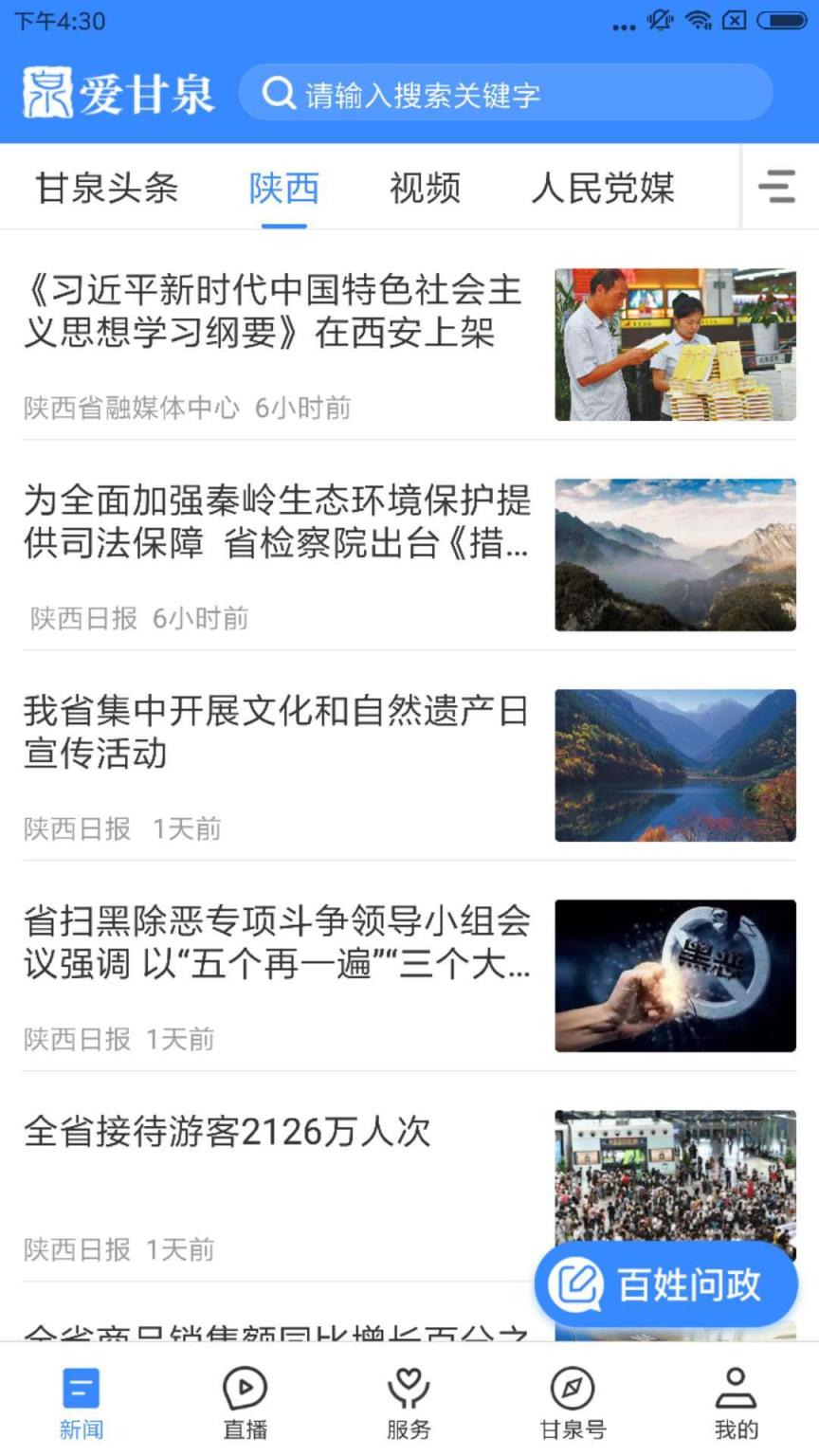Tap the magnifier icon in search bar

coord(279,91)
